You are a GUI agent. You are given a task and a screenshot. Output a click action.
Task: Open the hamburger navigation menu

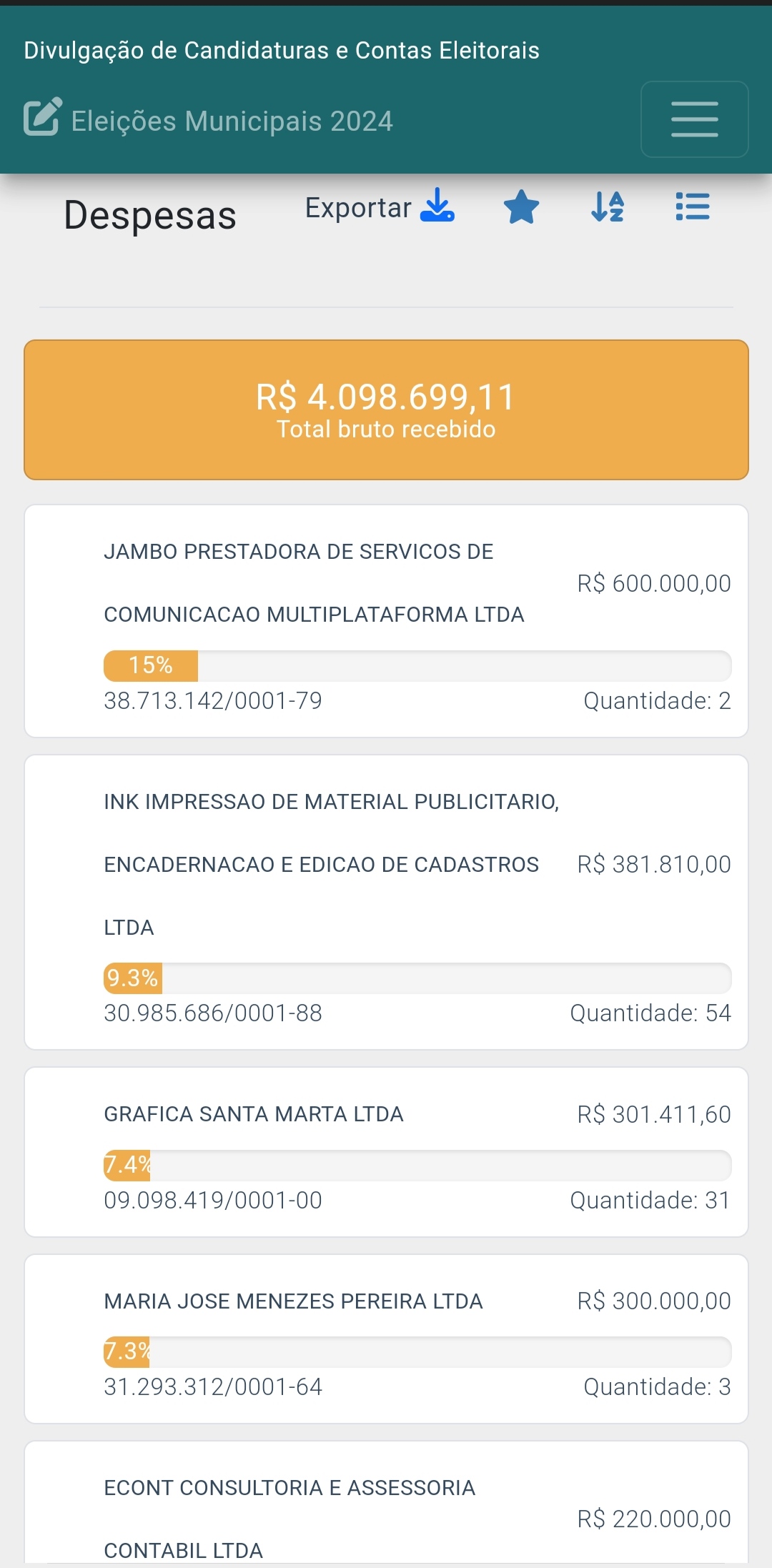pyautogui.click(x=694, y=119)
